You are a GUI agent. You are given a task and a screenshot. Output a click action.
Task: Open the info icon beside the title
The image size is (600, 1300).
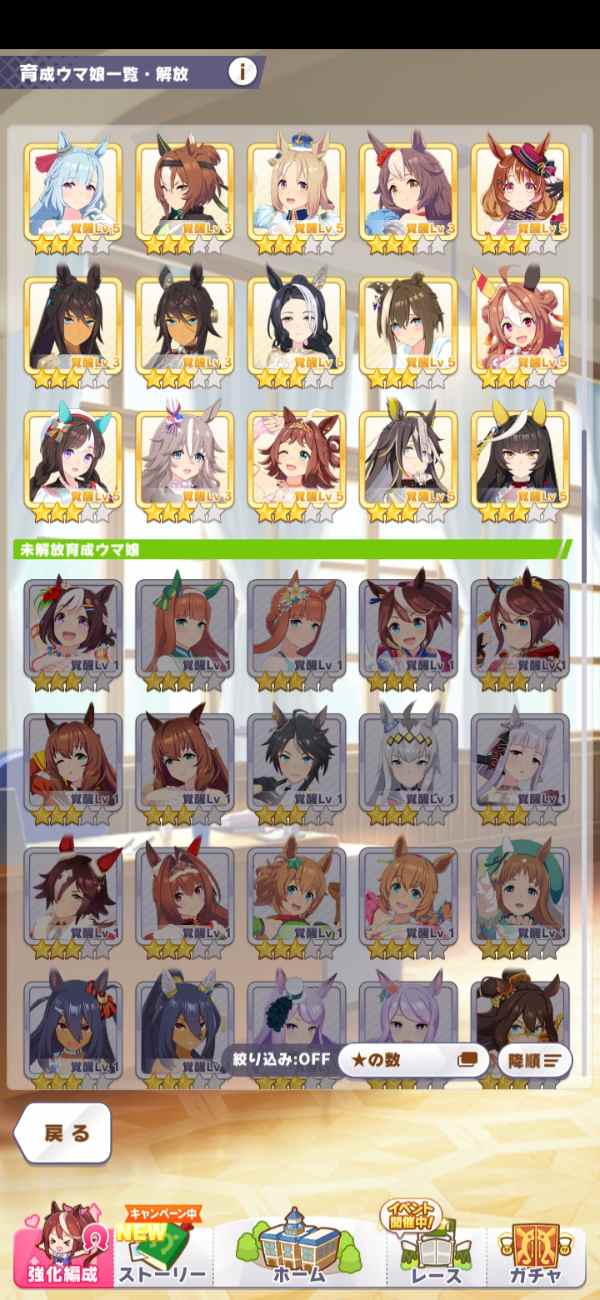(x=242, y=72)
